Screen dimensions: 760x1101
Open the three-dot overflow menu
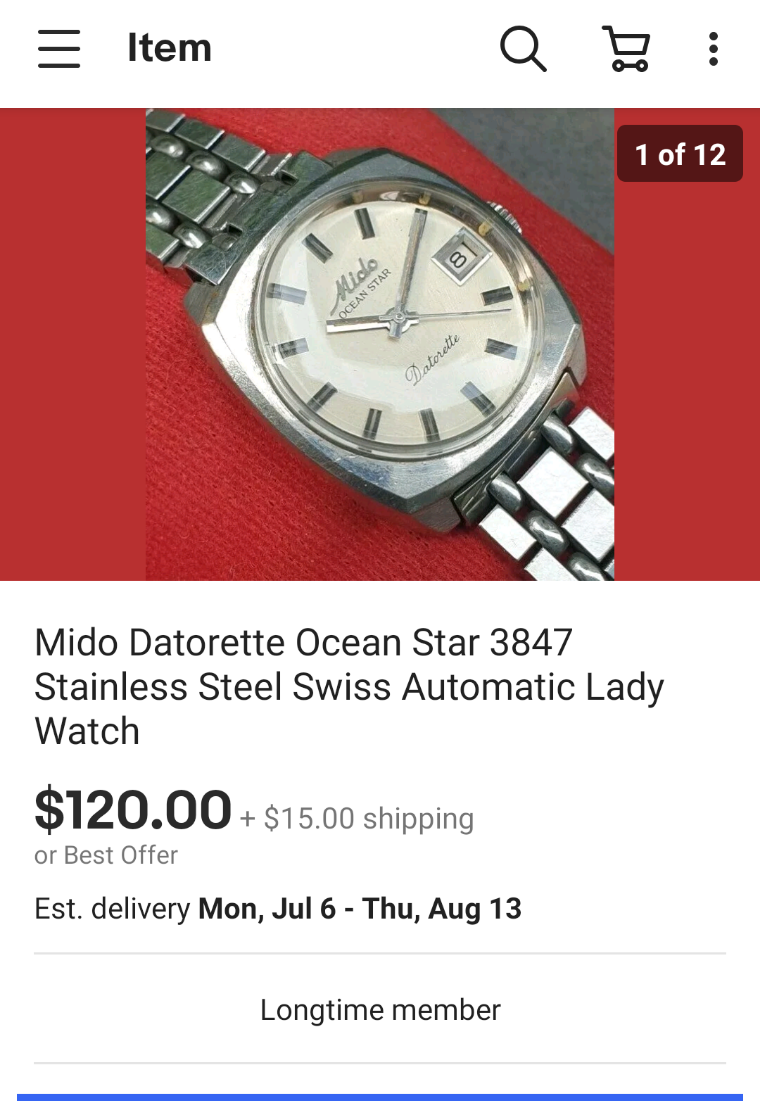click(x=713, y=48)
